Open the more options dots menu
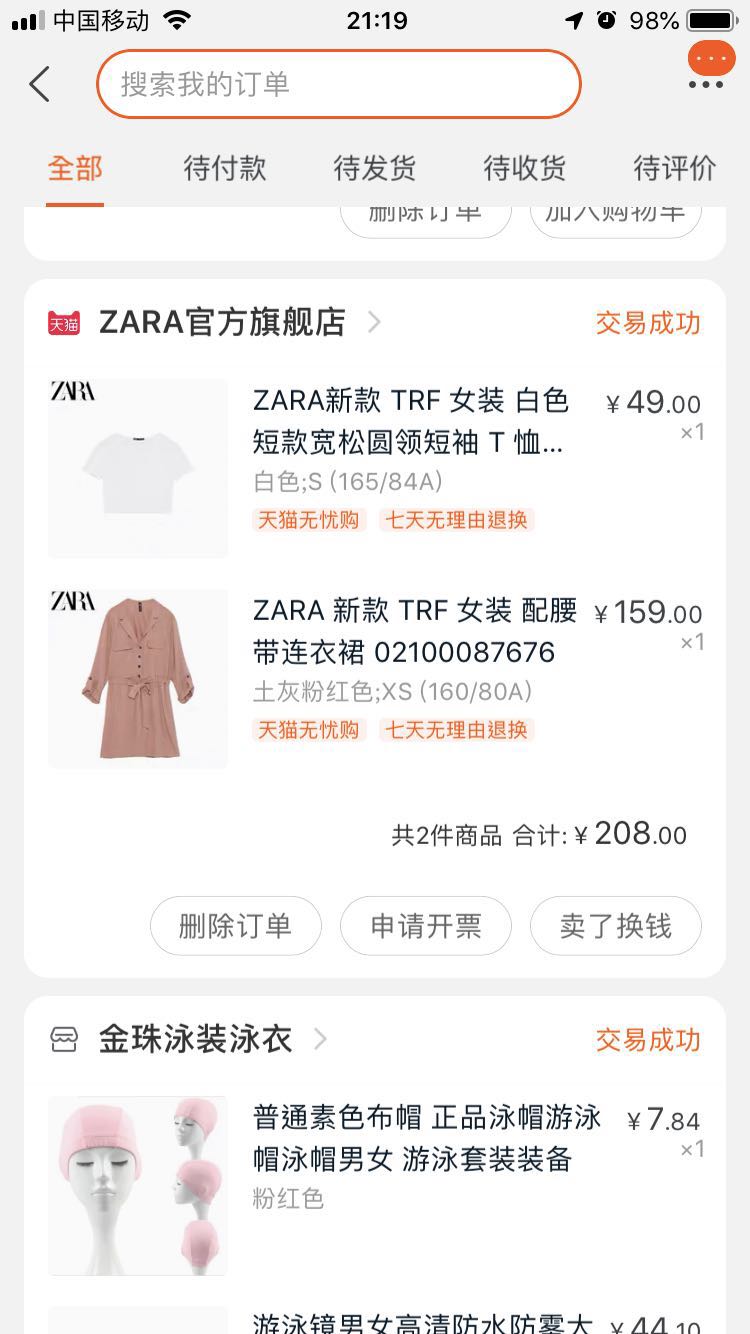The height and width of the screenshot is (1334, 750). (706, 84)
